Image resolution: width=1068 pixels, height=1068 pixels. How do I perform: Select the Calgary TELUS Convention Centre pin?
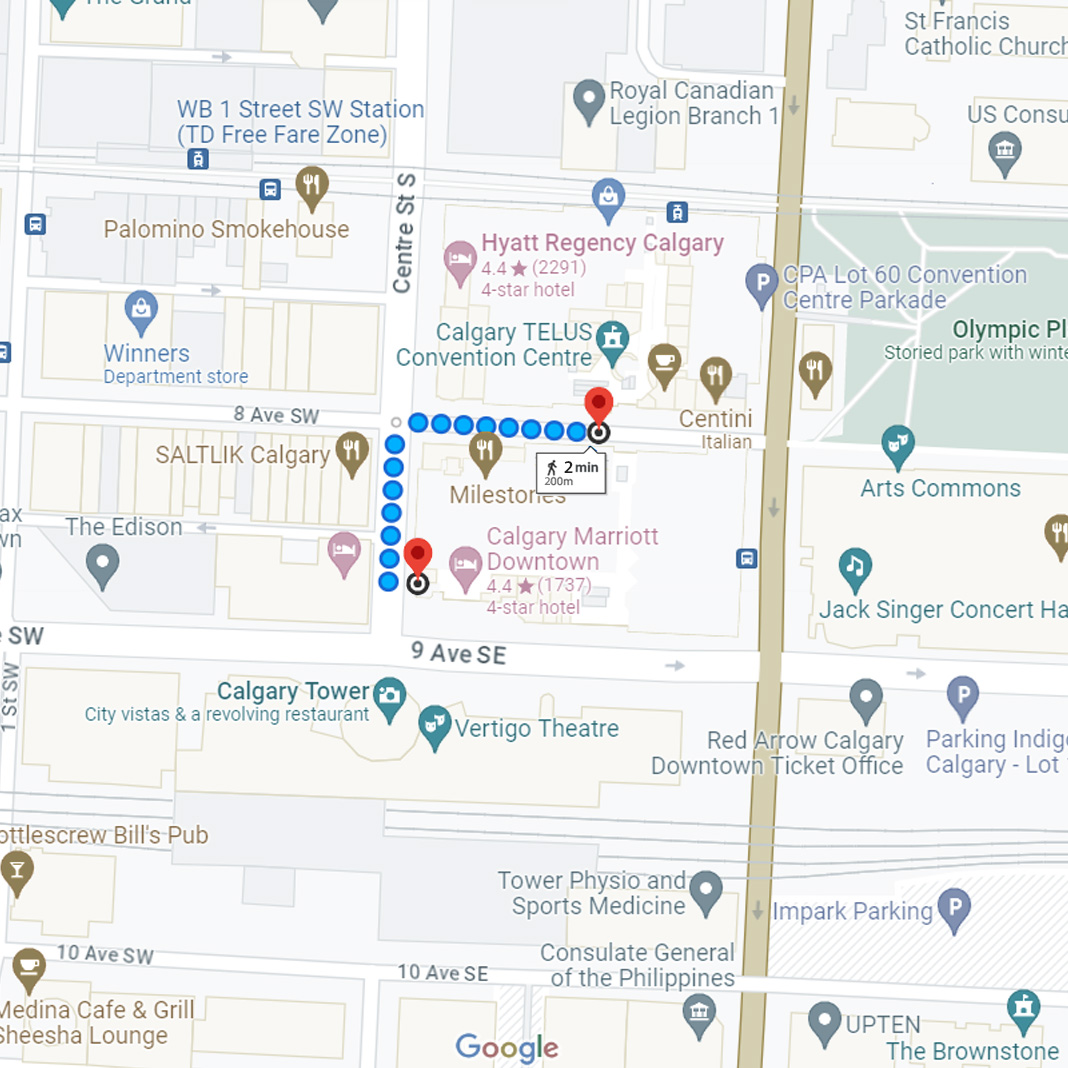pyautogui.click(x=612, y=340)
